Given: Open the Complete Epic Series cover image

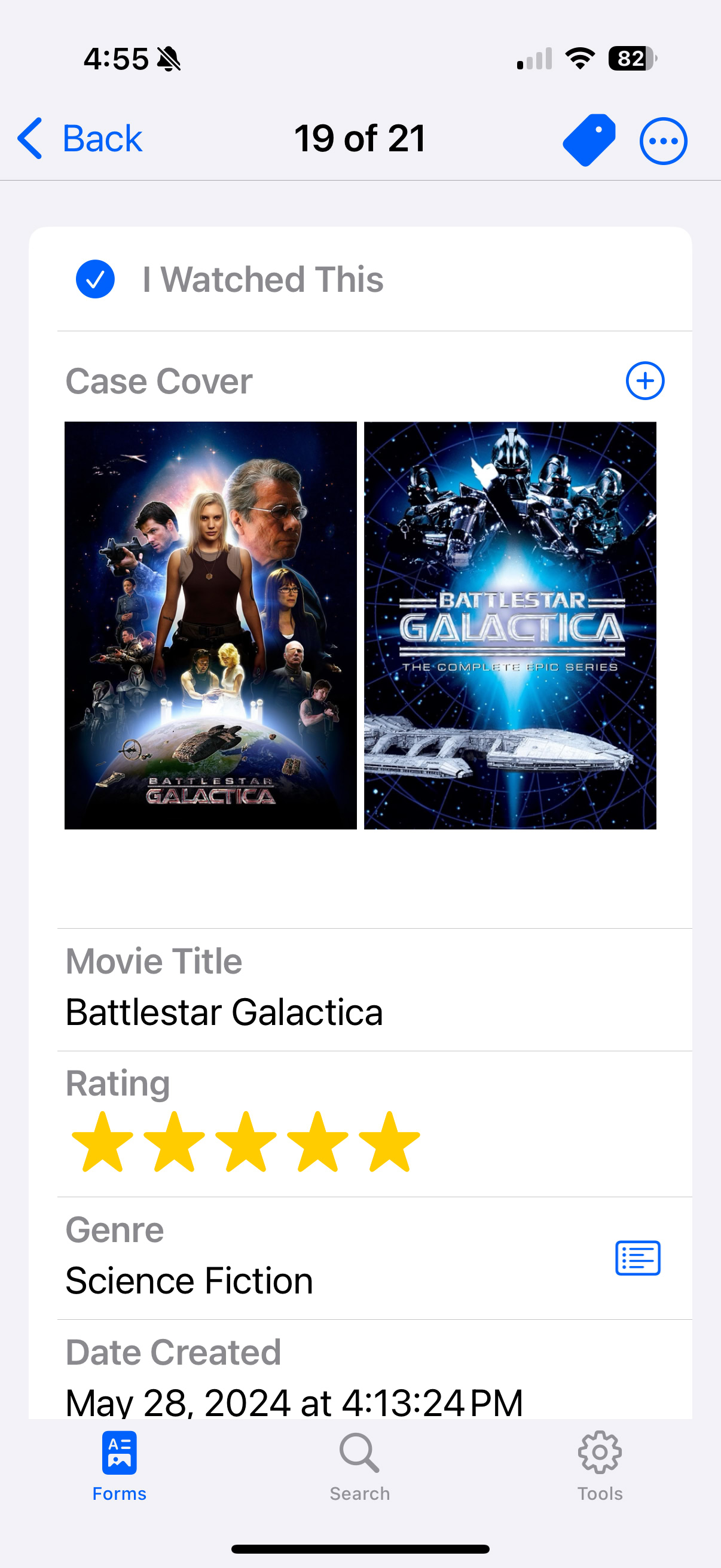Looking at the screenshot, I should (x=510, y=625).
